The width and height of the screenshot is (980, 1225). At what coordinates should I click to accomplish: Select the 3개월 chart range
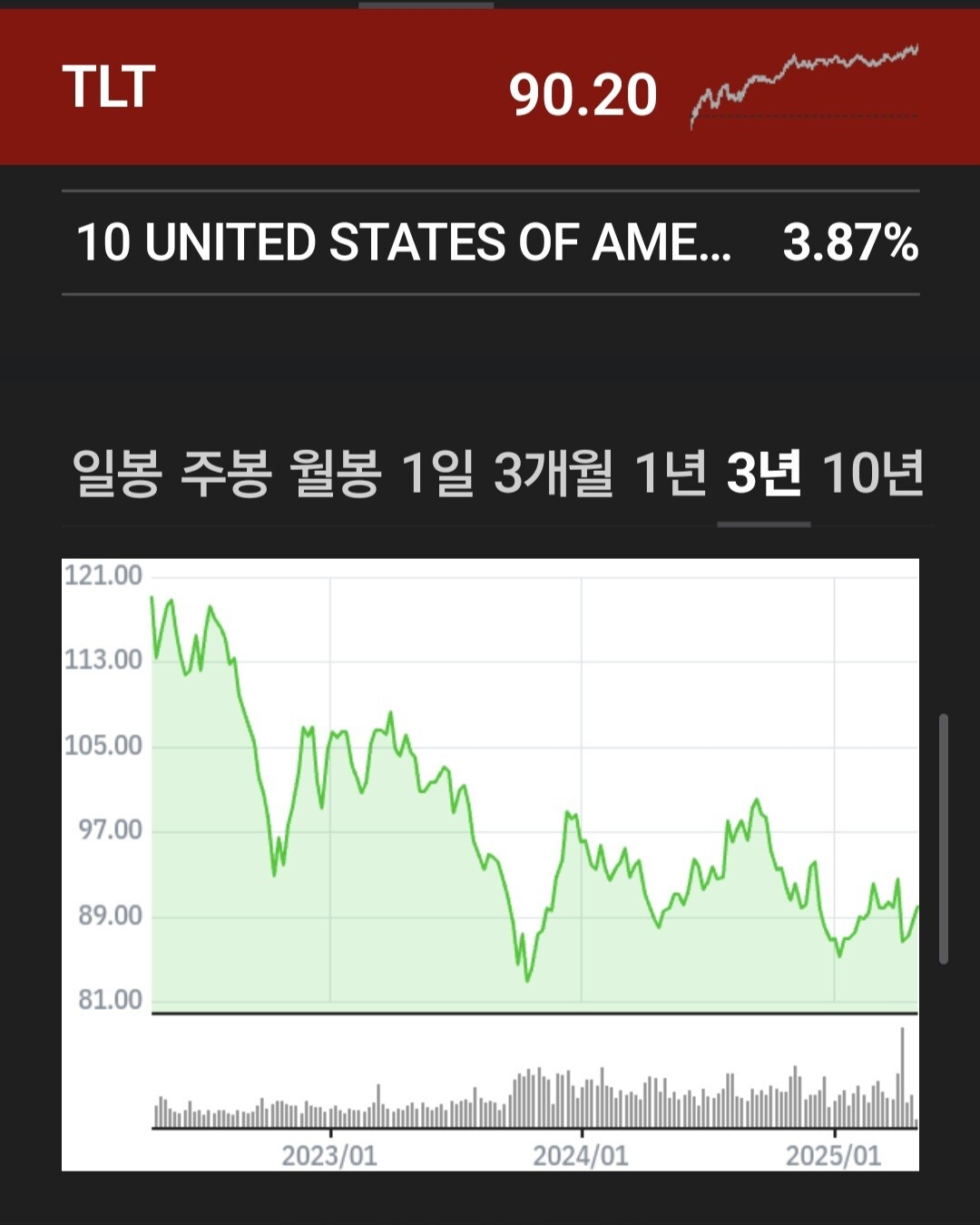coord(554,474)
